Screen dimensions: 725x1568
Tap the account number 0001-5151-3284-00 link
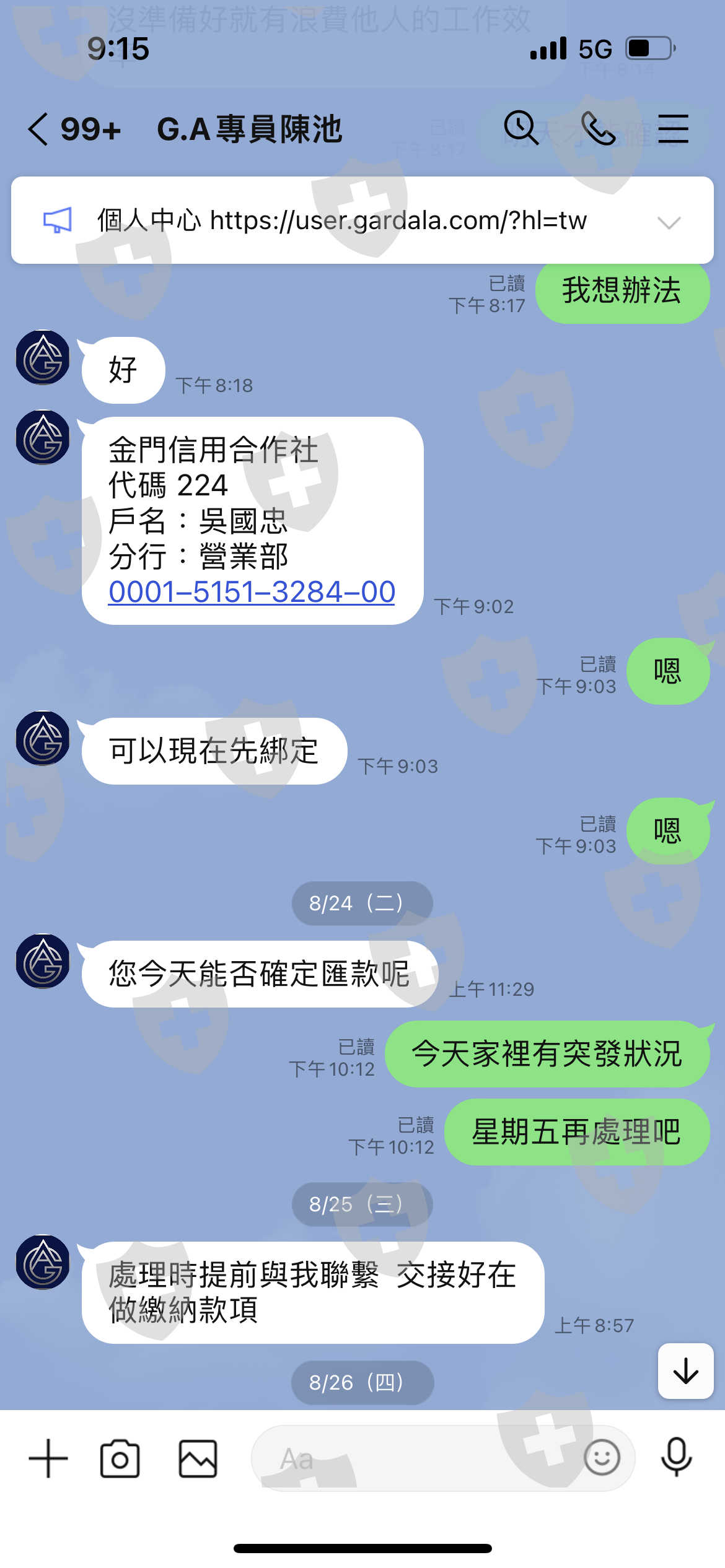point(252,591)
